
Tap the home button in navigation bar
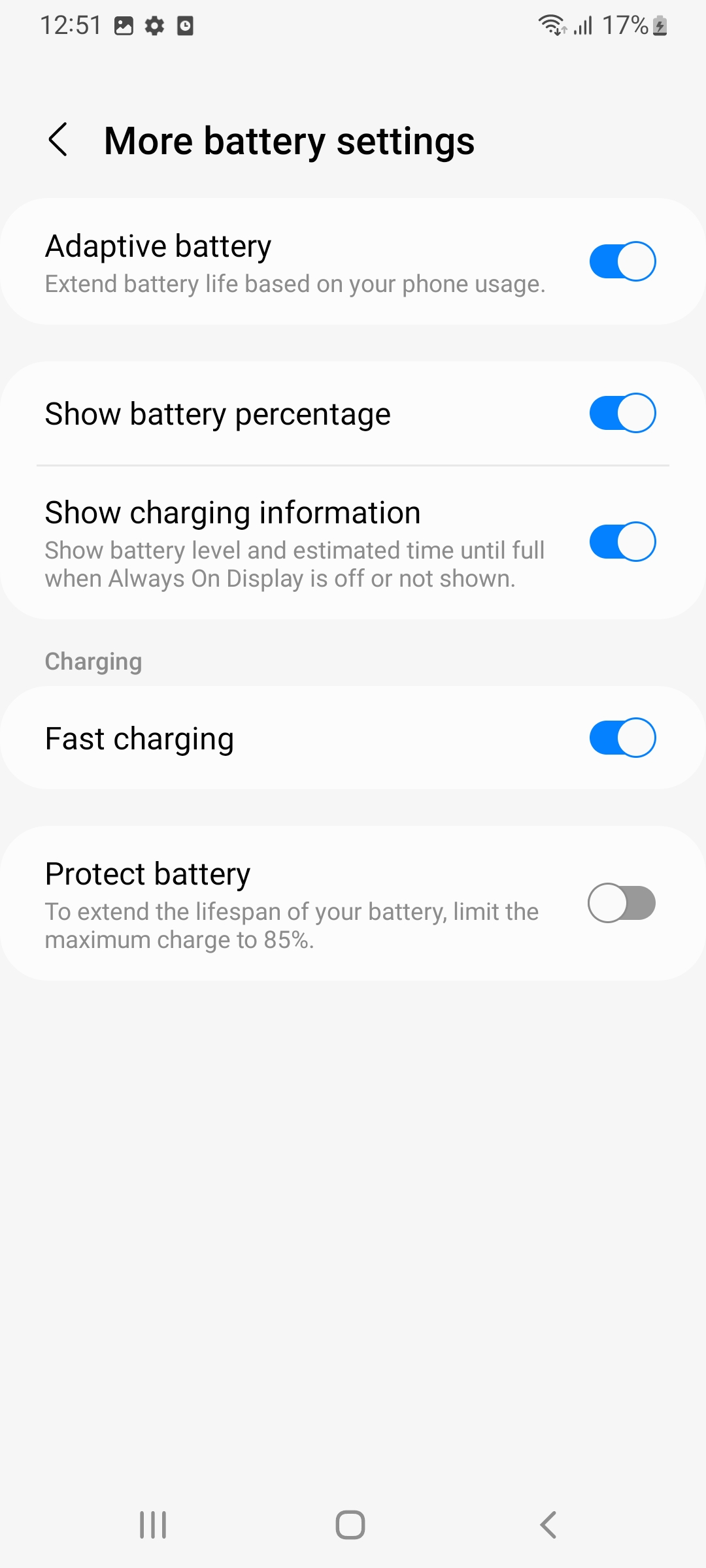[350, 1525]
